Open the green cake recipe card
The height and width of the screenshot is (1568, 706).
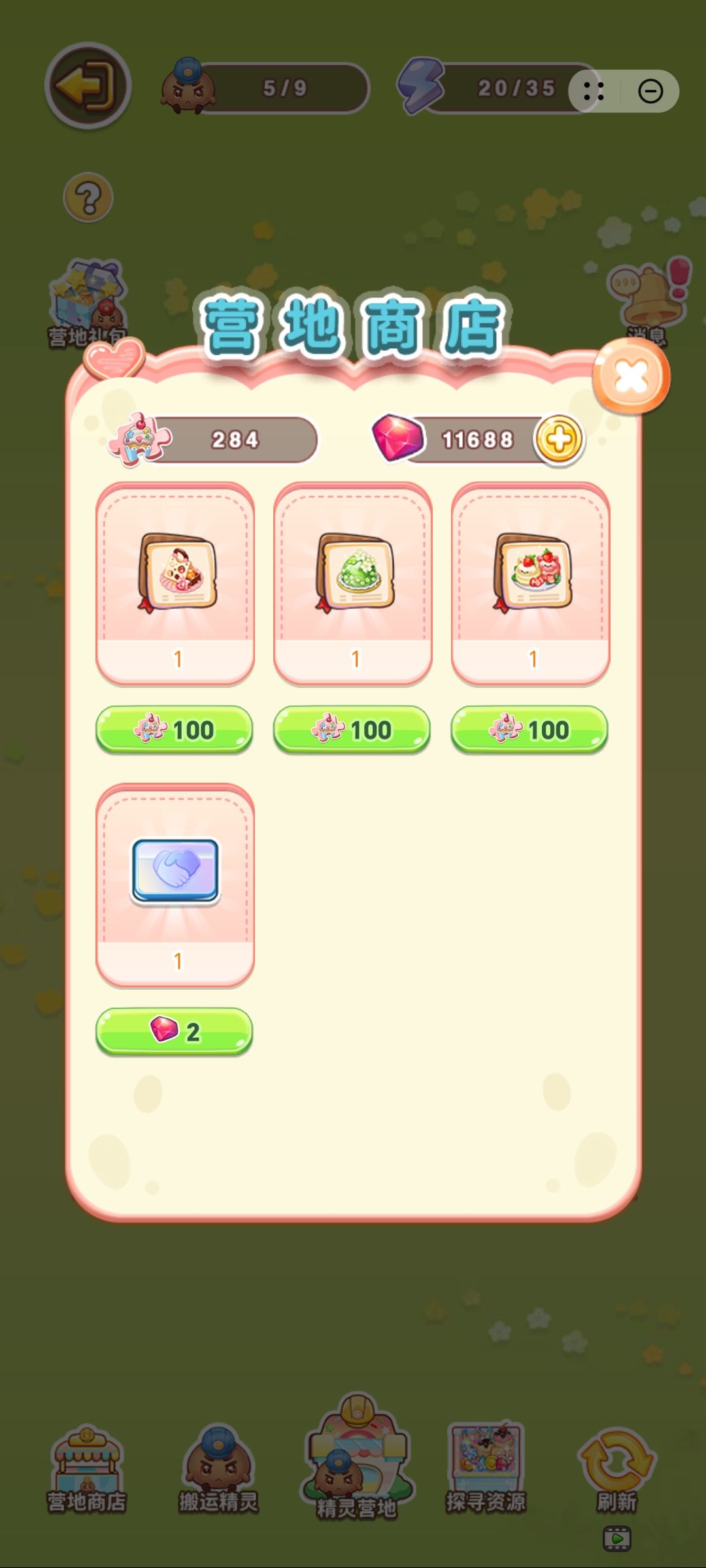pyautogui.click(x=353, y=583)
